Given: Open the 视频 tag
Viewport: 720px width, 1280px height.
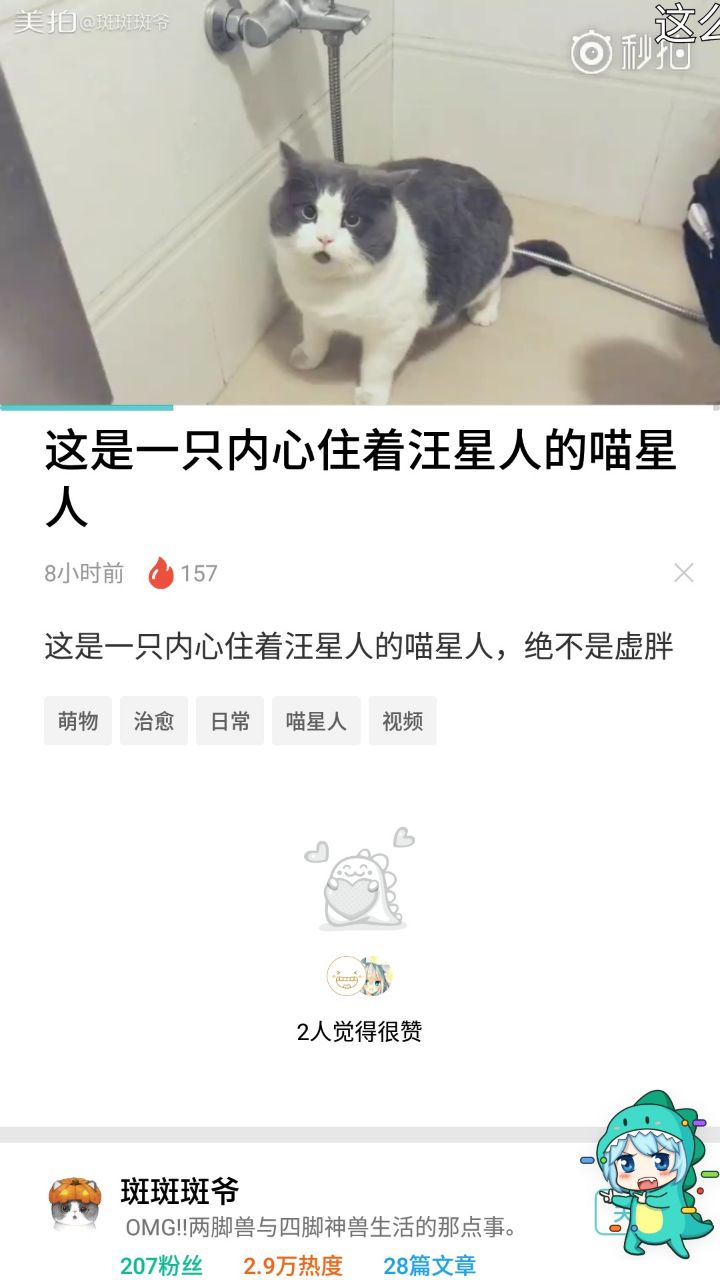Looking at the screenshot, I should tap(402, 721).
